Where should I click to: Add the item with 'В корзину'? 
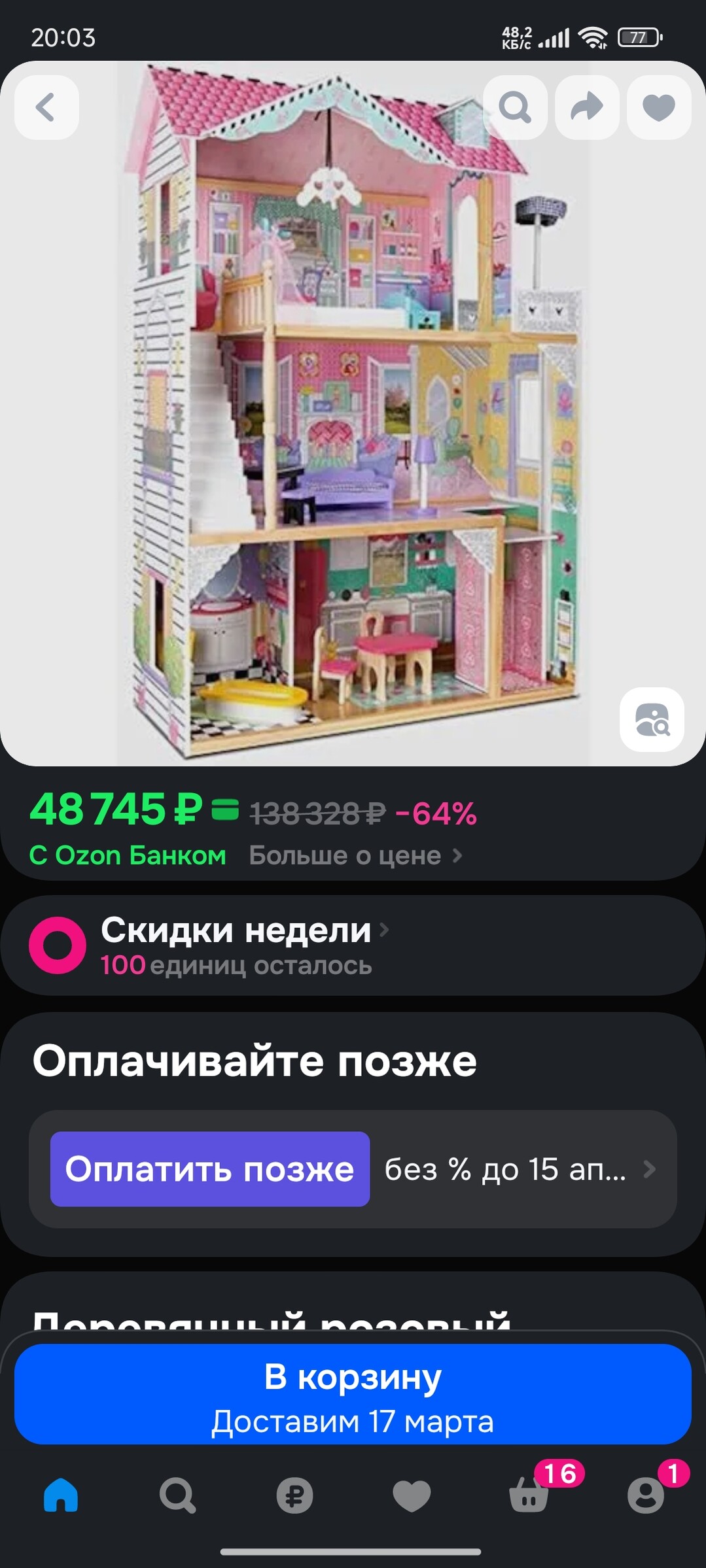point(353,1393)
